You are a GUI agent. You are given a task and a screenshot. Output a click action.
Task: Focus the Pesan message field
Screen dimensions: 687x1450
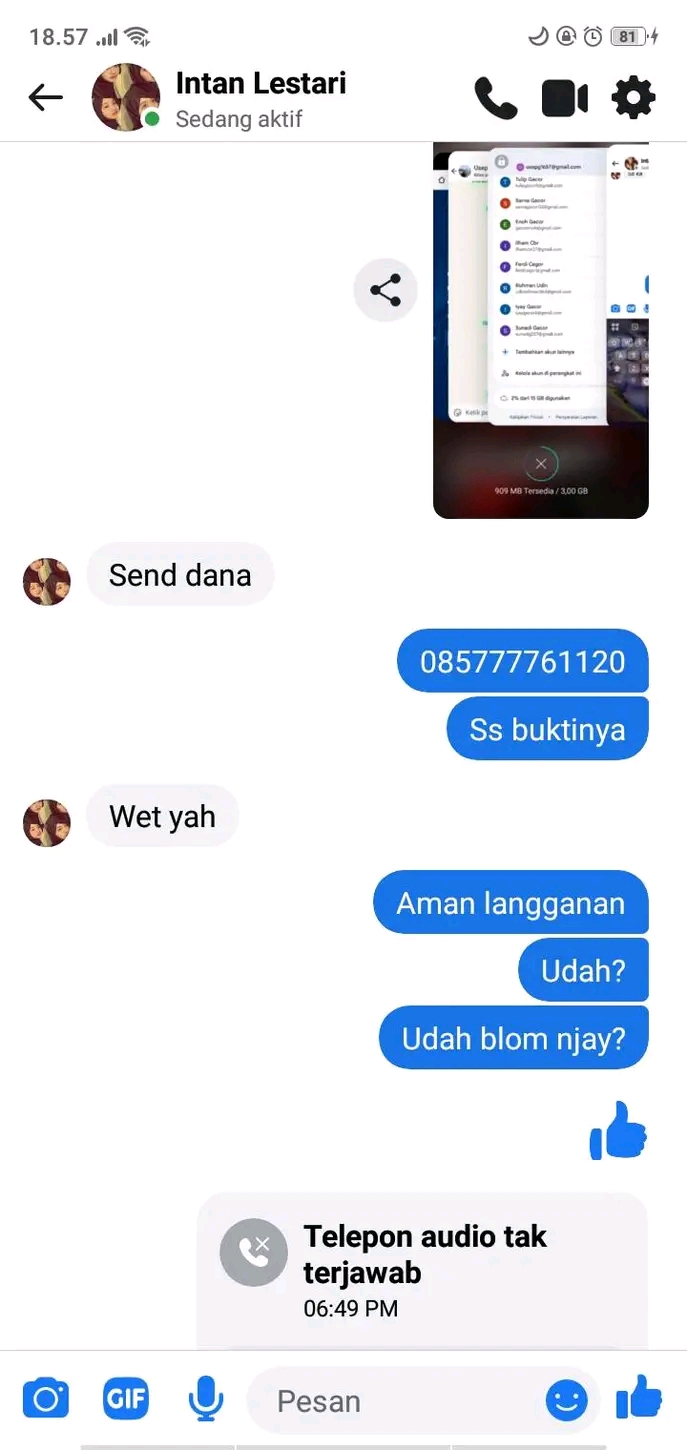[400, 1401]
